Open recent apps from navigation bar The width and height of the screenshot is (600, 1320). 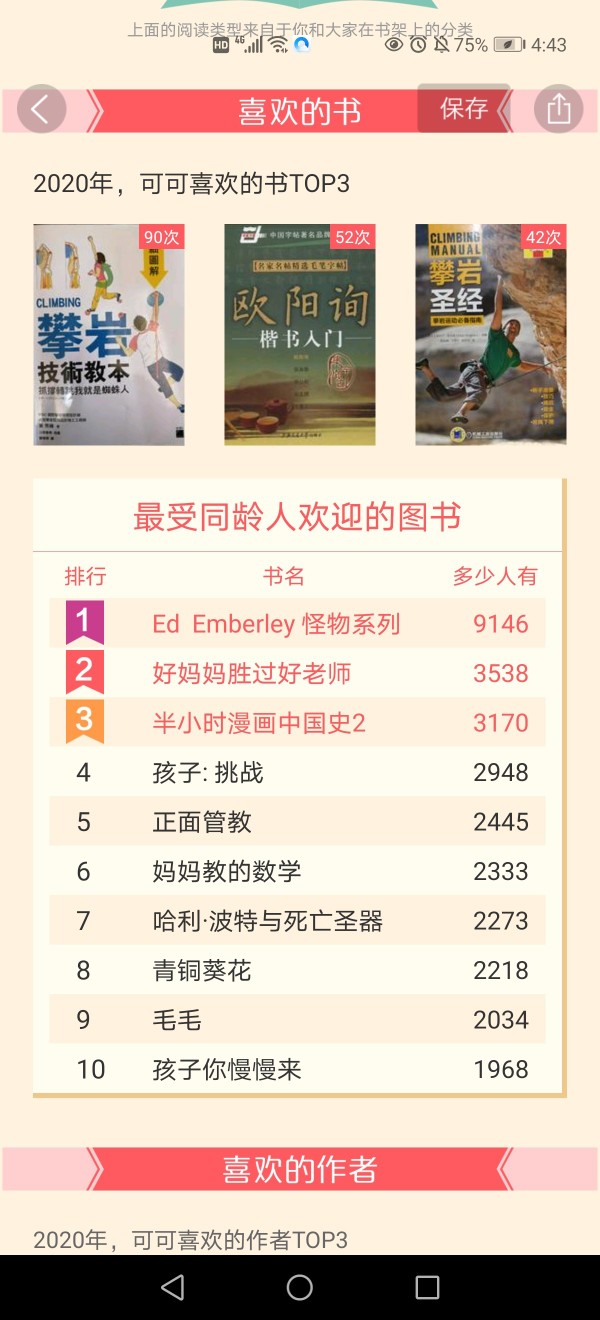[x=427, y=1287]
